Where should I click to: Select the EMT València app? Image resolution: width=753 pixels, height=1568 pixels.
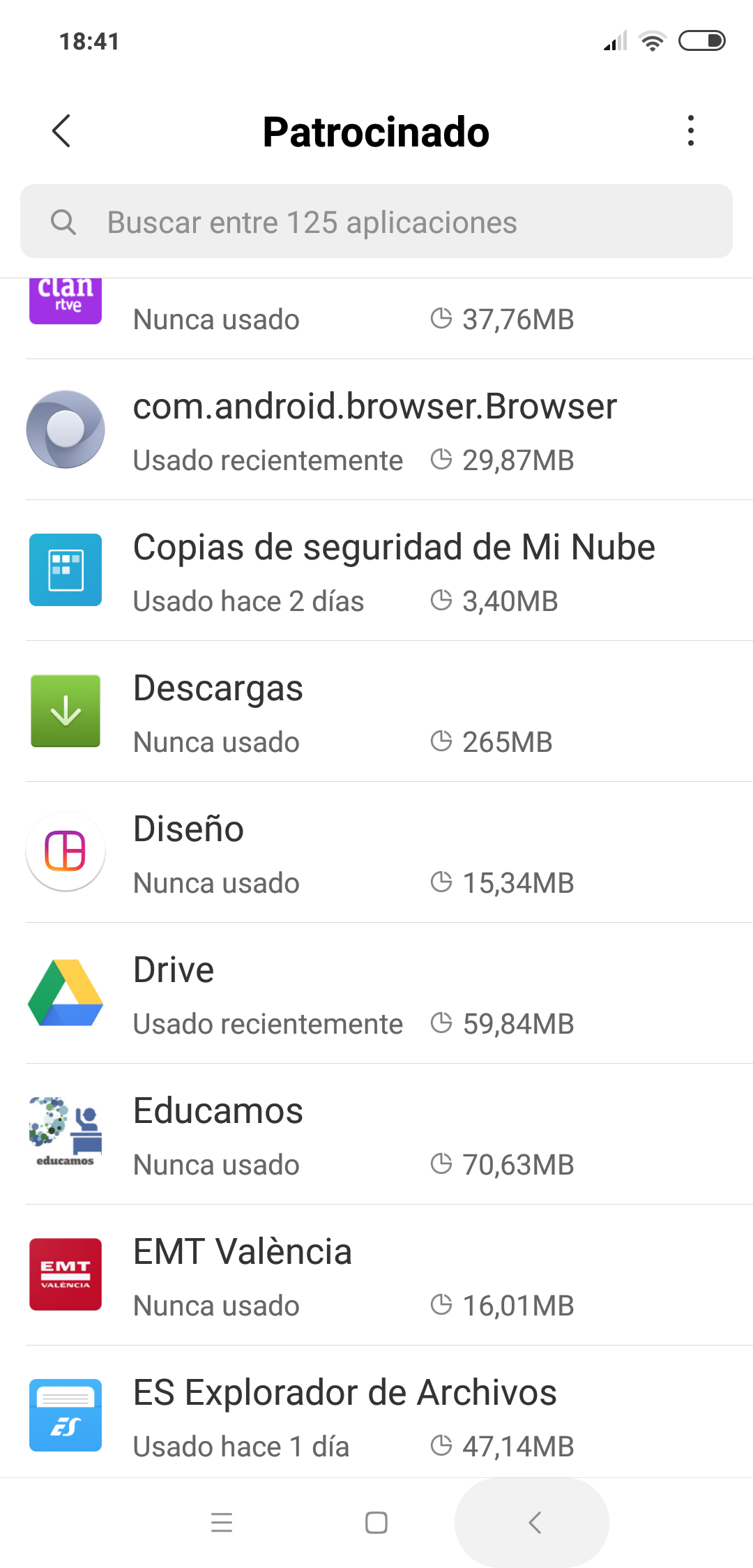(x=376, y=1275)
